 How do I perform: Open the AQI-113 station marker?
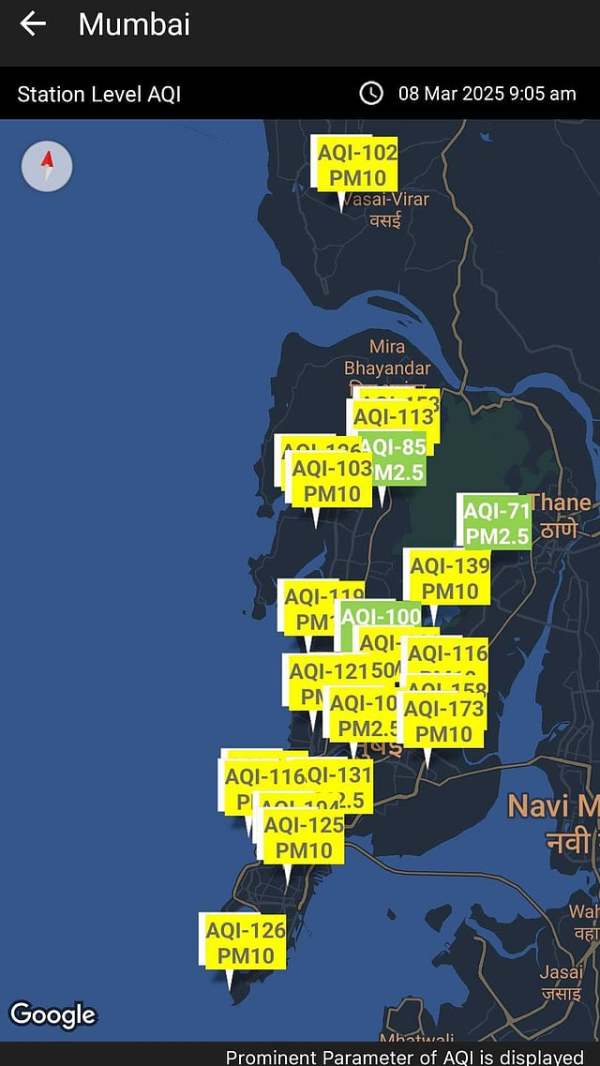point(394,416)
